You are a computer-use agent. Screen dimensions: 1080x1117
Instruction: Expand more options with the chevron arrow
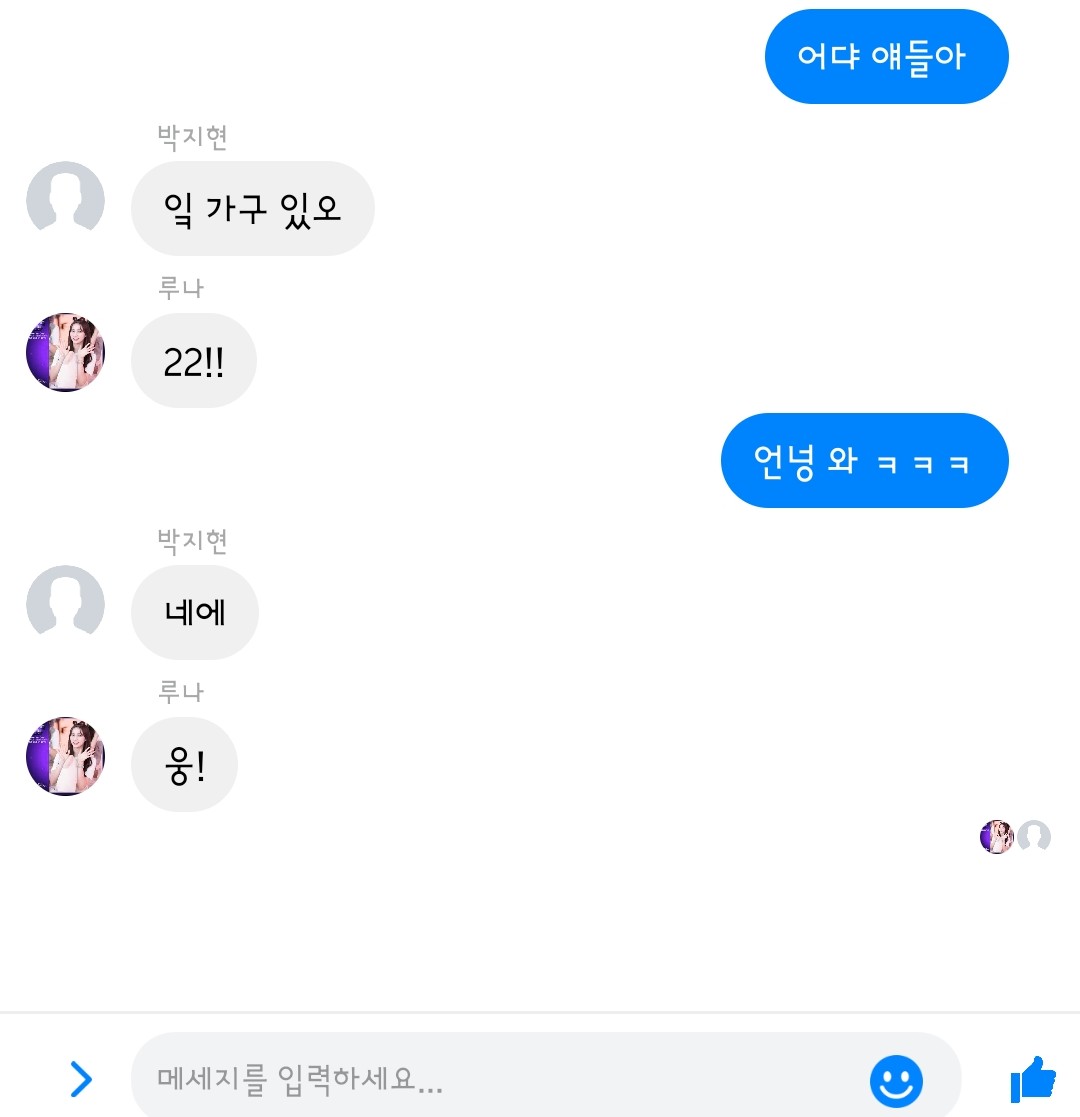click(x=81, y=1079)
